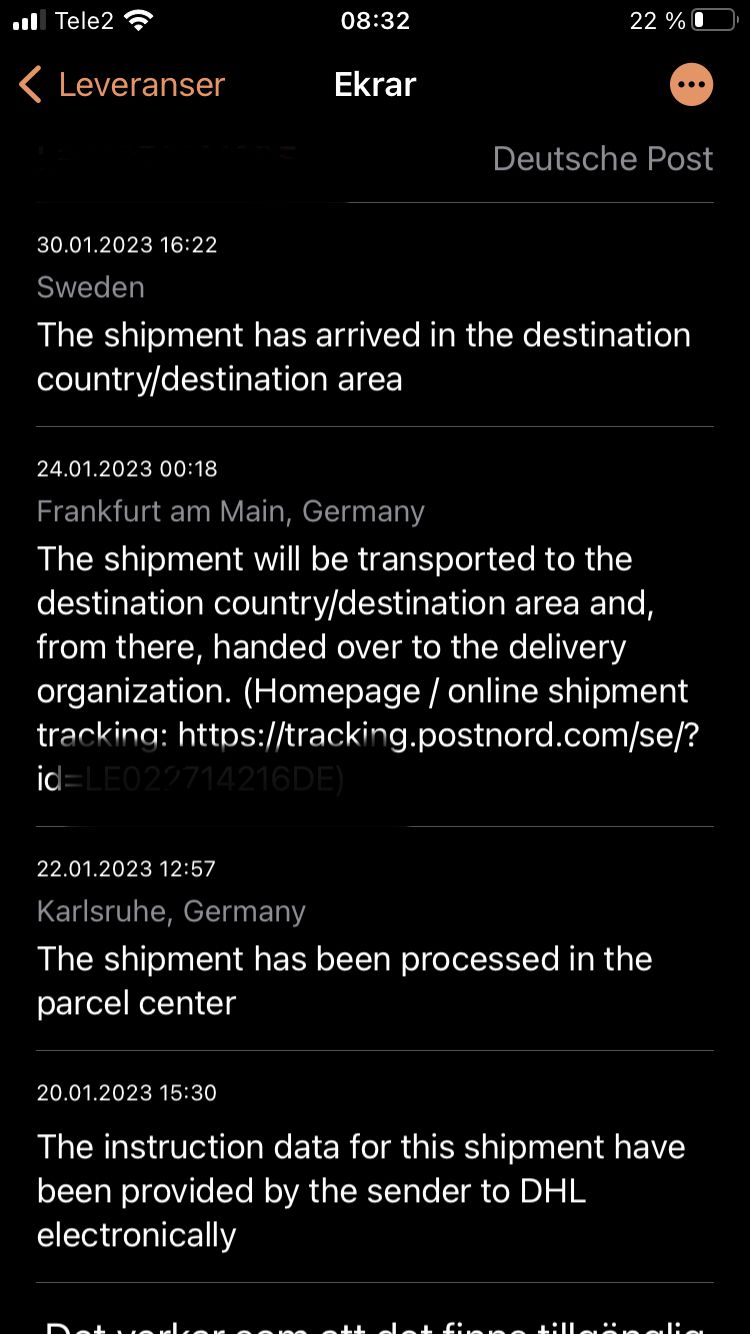750x1334 pixels.
Task: Open the PostNord tracking link
Action: click(x=438, y=736)
